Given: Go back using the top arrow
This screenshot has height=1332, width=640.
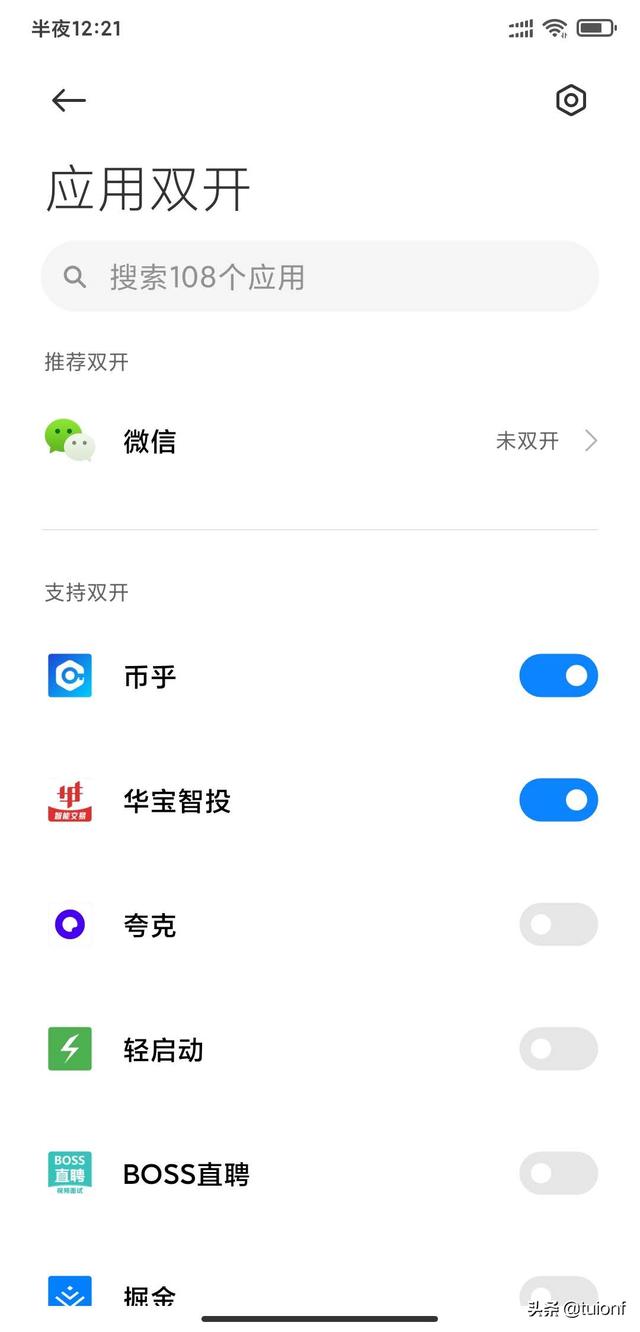Looking at the screenshot, I should pyautogui.click(x=69, y=100).
